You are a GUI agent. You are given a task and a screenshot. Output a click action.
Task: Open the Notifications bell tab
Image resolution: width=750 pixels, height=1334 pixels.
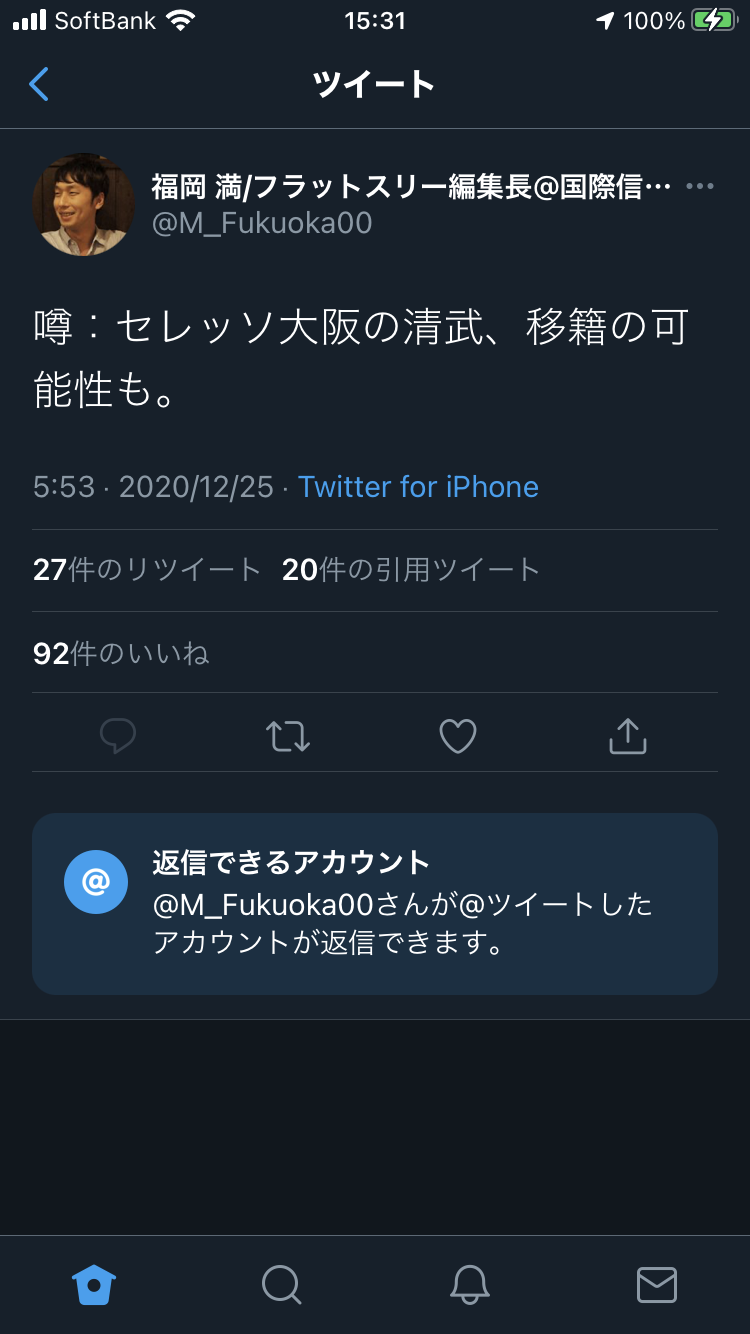pos(469,1284)
